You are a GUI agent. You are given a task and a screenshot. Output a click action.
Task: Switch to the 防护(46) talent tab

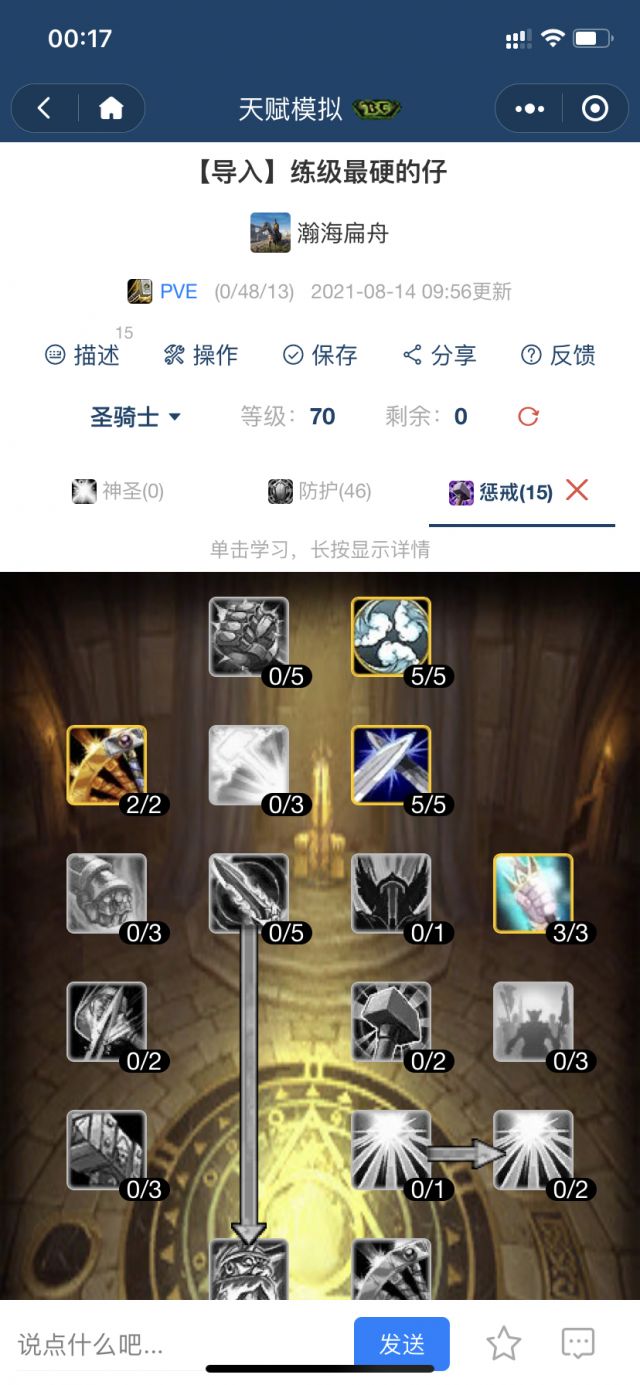[x=320, y=491]
